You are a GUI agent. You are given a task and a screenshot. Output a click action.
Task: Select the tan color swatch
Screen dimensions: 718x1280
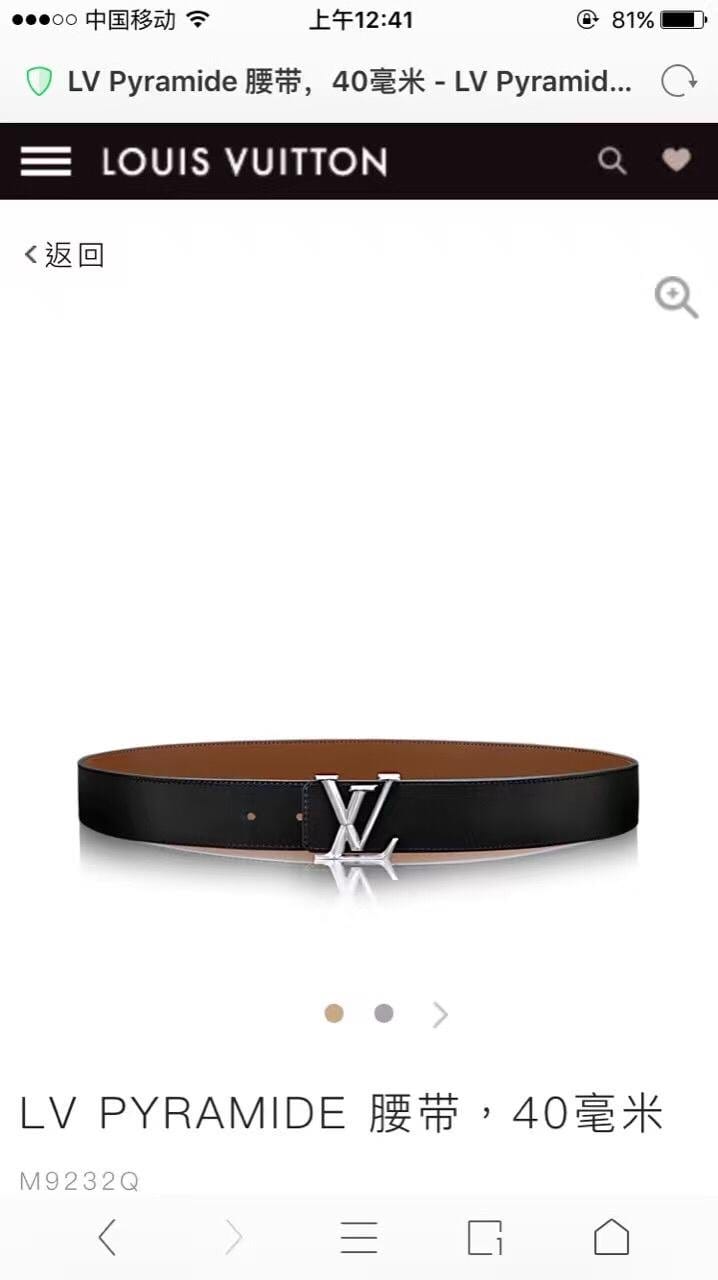334,1014
